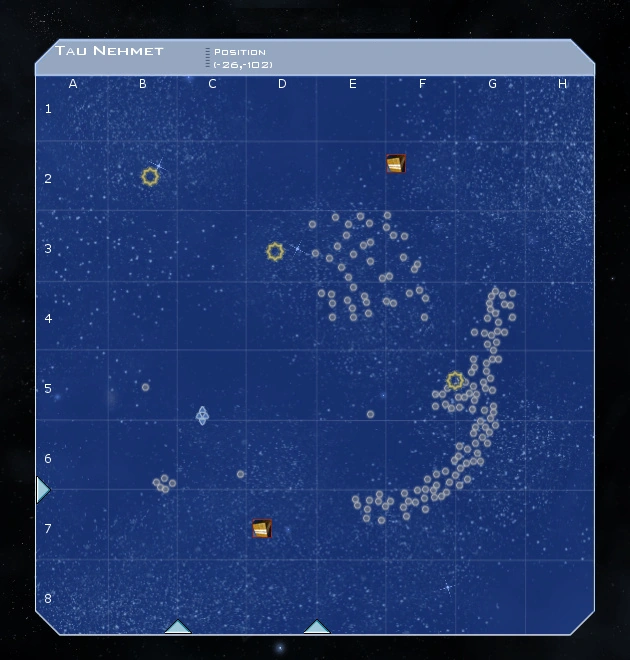The image size is (630, 660).
Task: Tap the yellow ring marker in sector G5
Action: pyautogui.click(x=455, y=380)
